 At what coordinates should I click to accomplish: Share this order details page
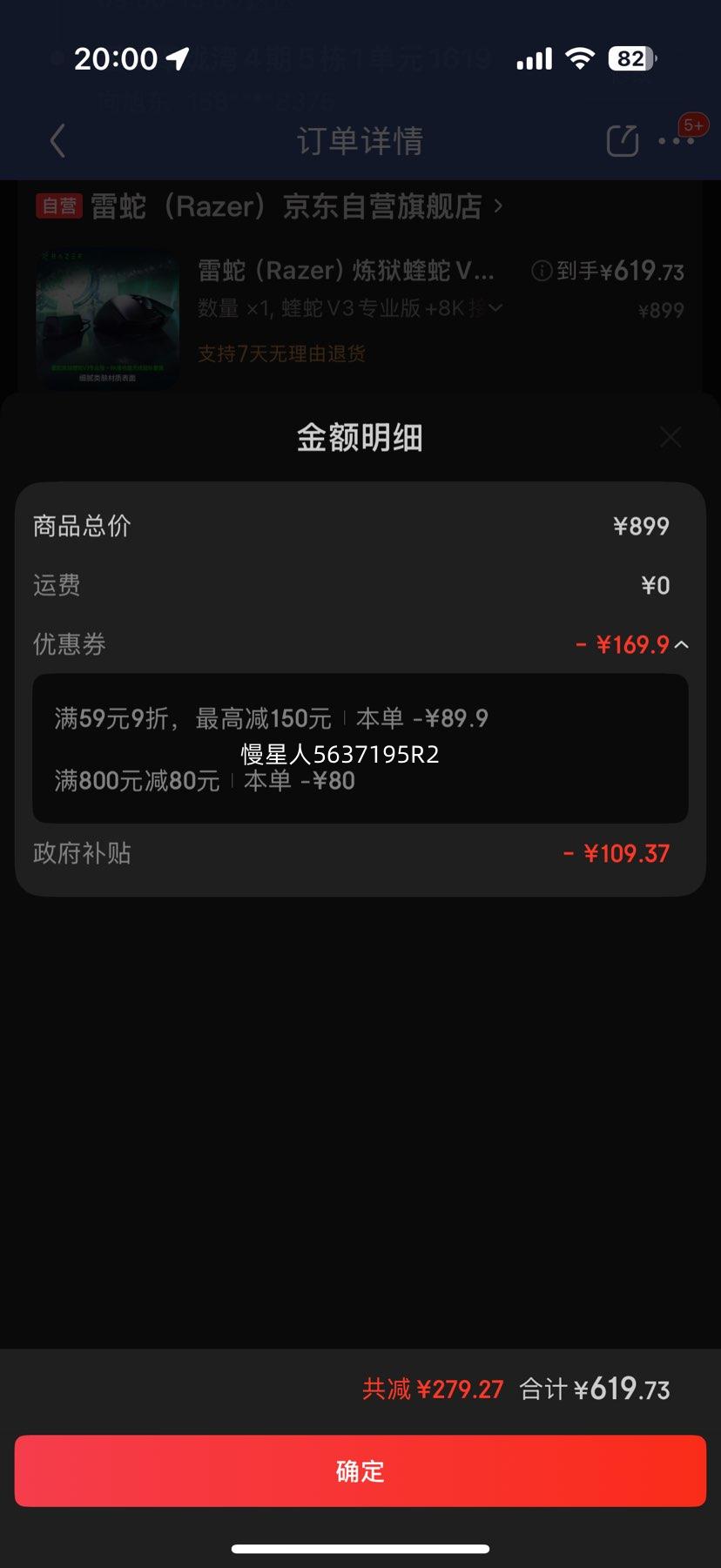click(622, 141)
